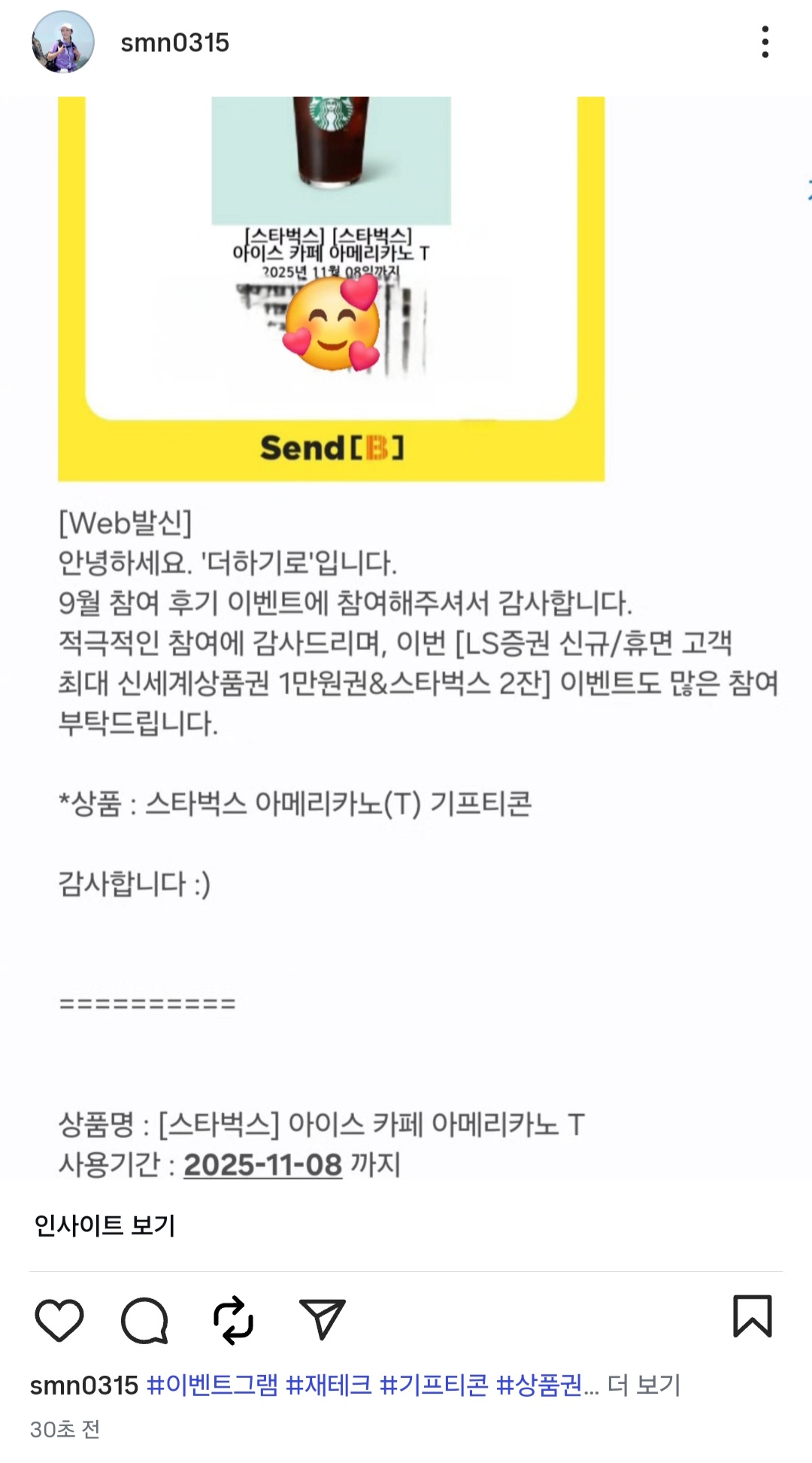Open the #기프티콘 hashtag
This screenshot has width=812, height=1463.
434,1385
